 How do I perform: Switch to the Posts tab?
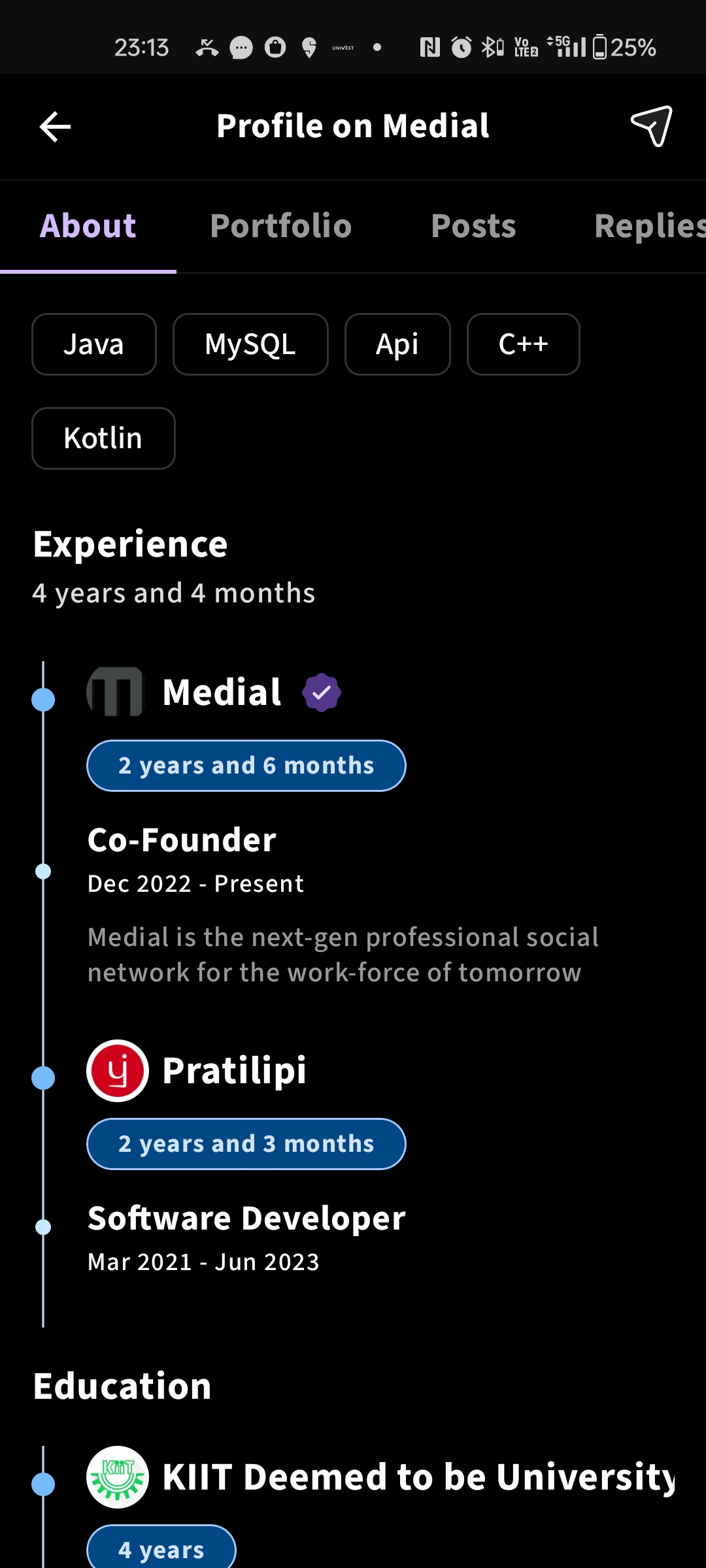(473, 226)
